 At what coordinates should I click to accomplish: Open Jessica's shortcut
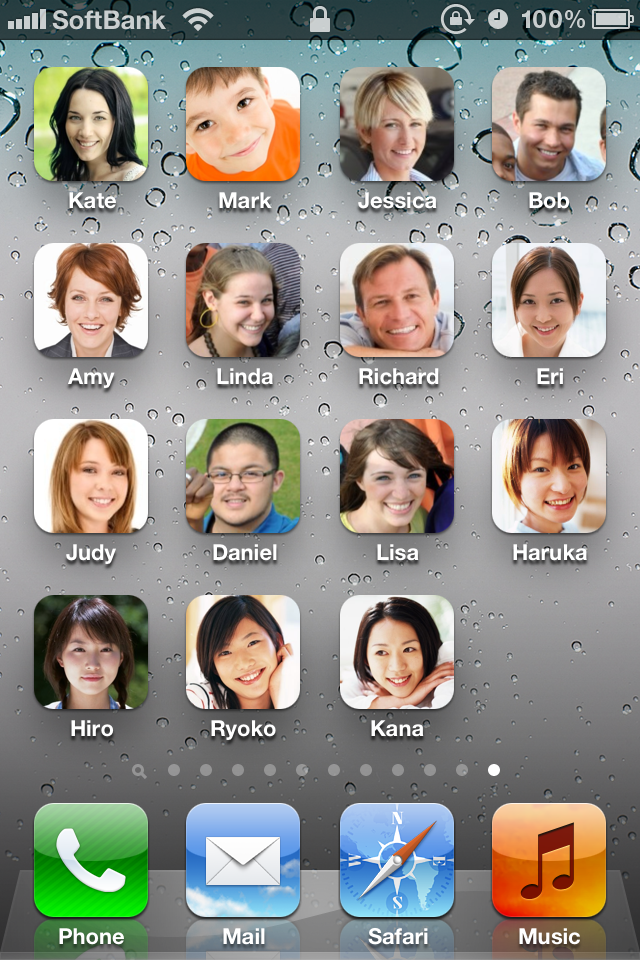tap(397, 124)
